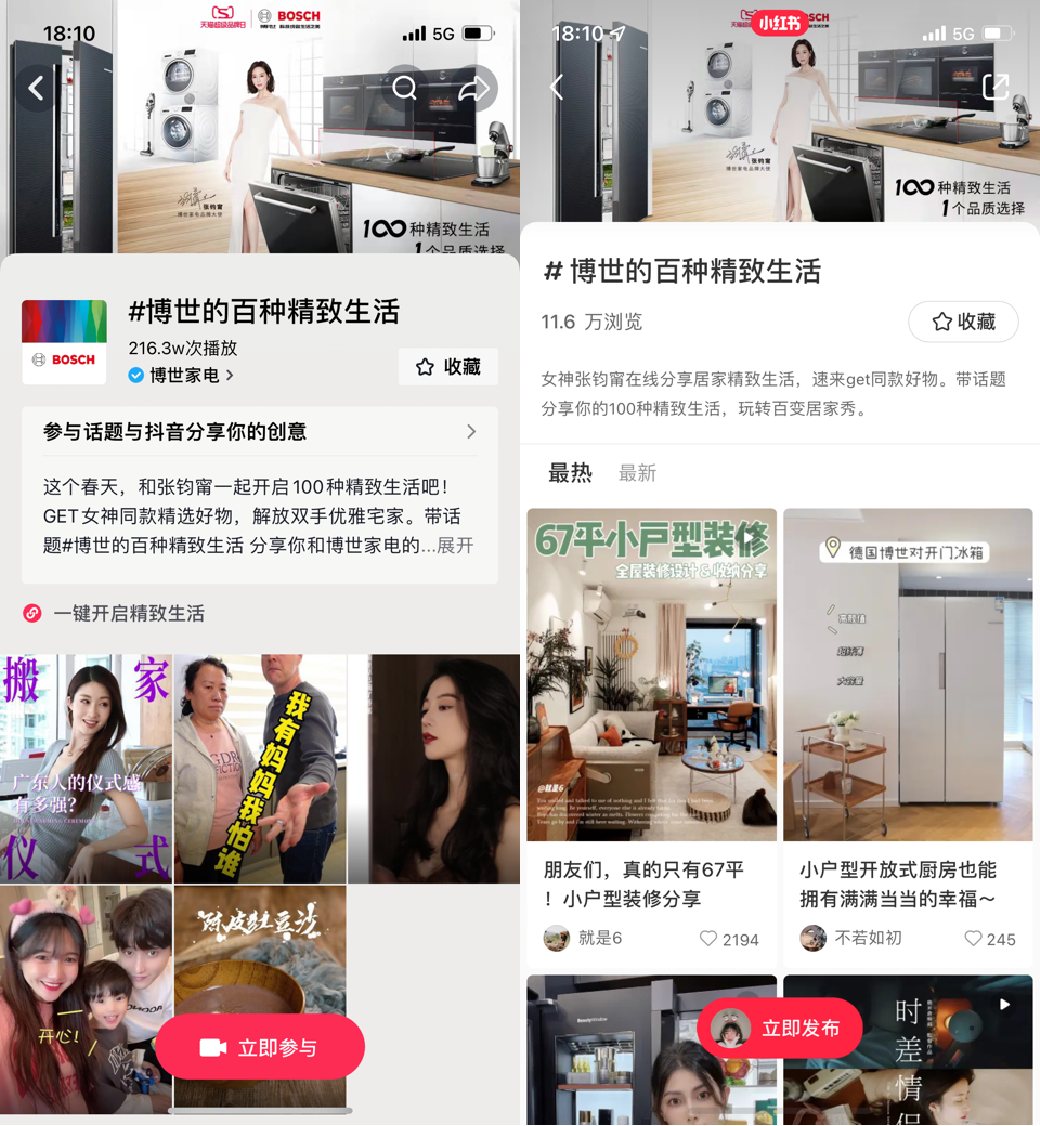This screenshot has width=1040, height=1126.
Task: Go back from the Xiaohongshu topic page
Action: coord(556,88)
